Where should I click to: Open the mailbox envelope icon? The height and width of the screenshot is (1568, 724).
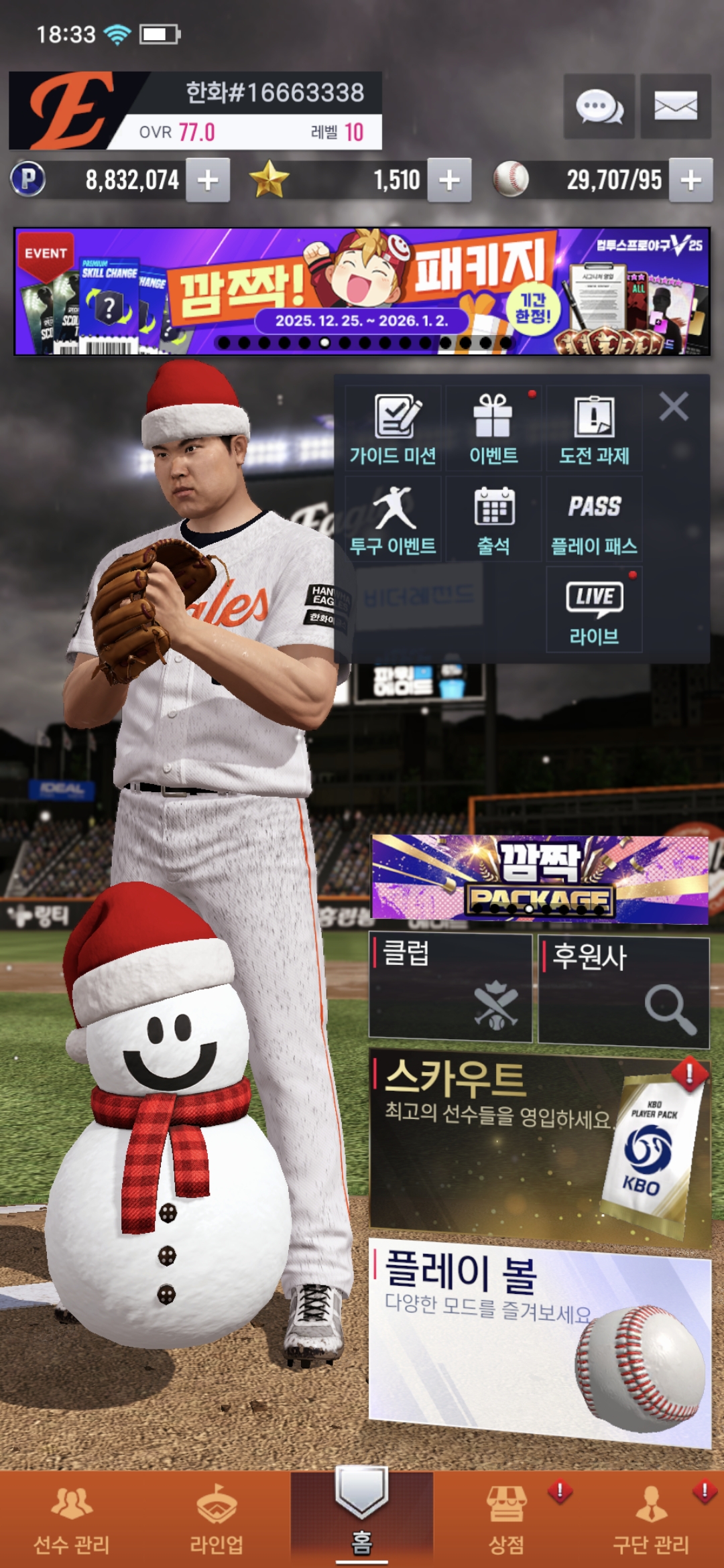(675, 107)
